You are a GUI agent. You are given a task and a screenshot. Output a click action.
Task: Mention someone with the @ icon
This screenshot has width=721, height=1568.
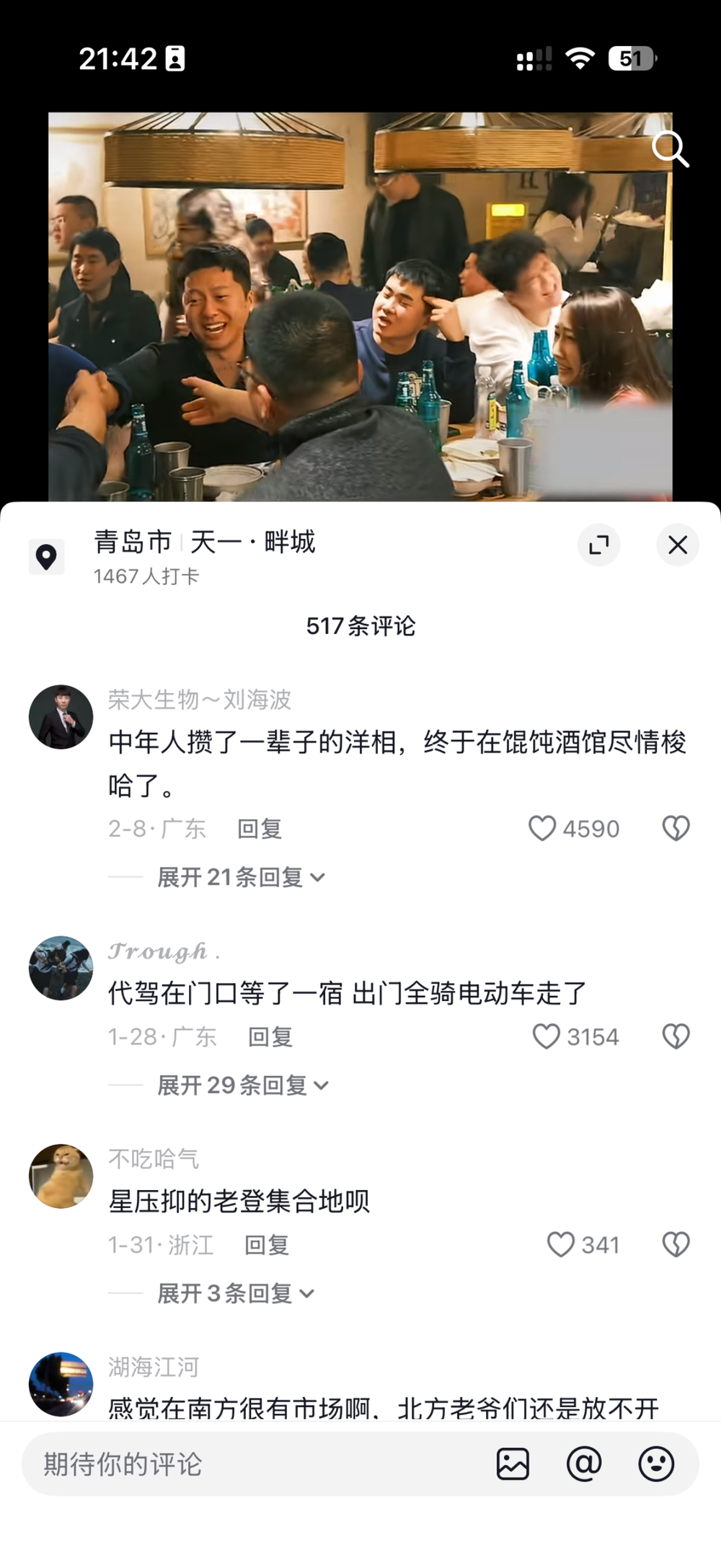[584, 1464]
